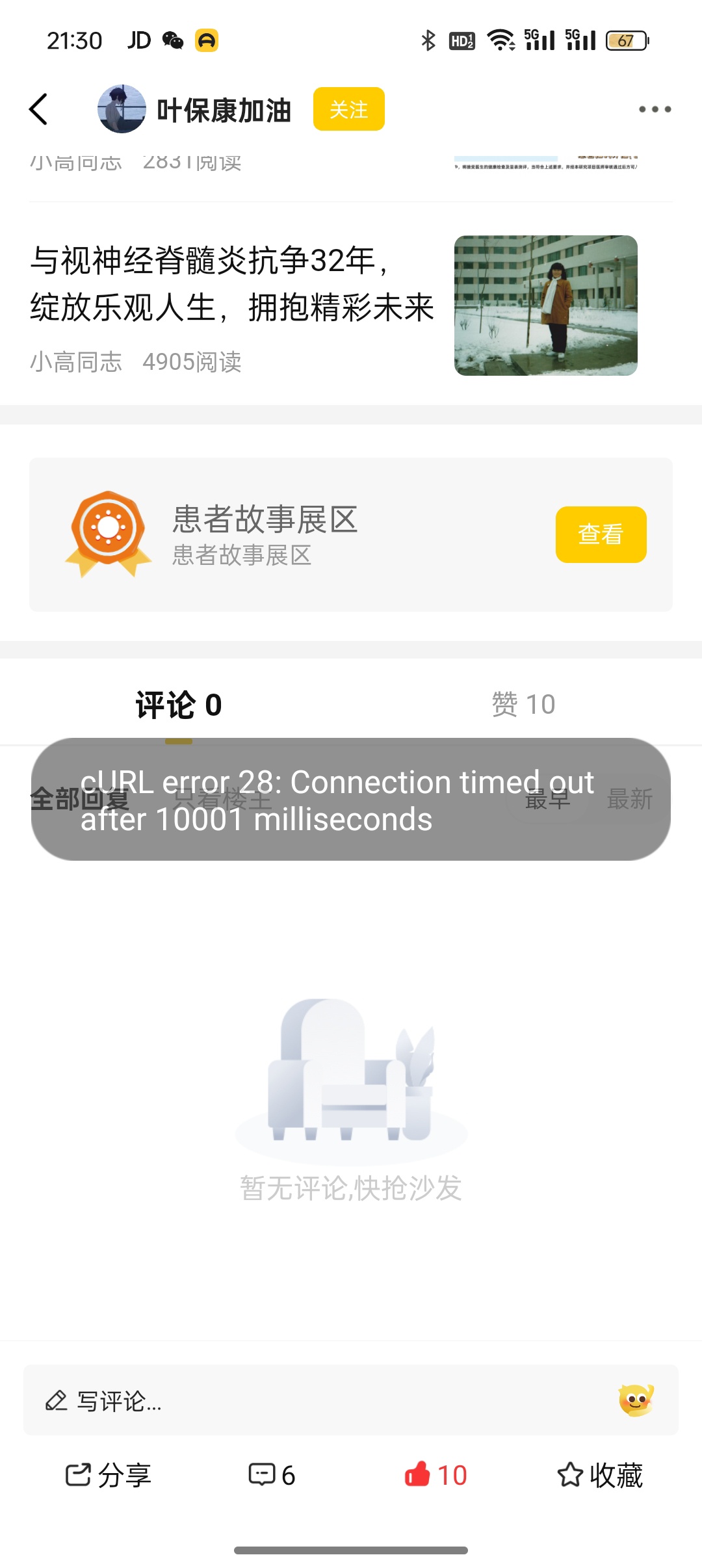702x1568 pixels.
Task: Open the three-dot overflow menu
Action: (655, 109)
